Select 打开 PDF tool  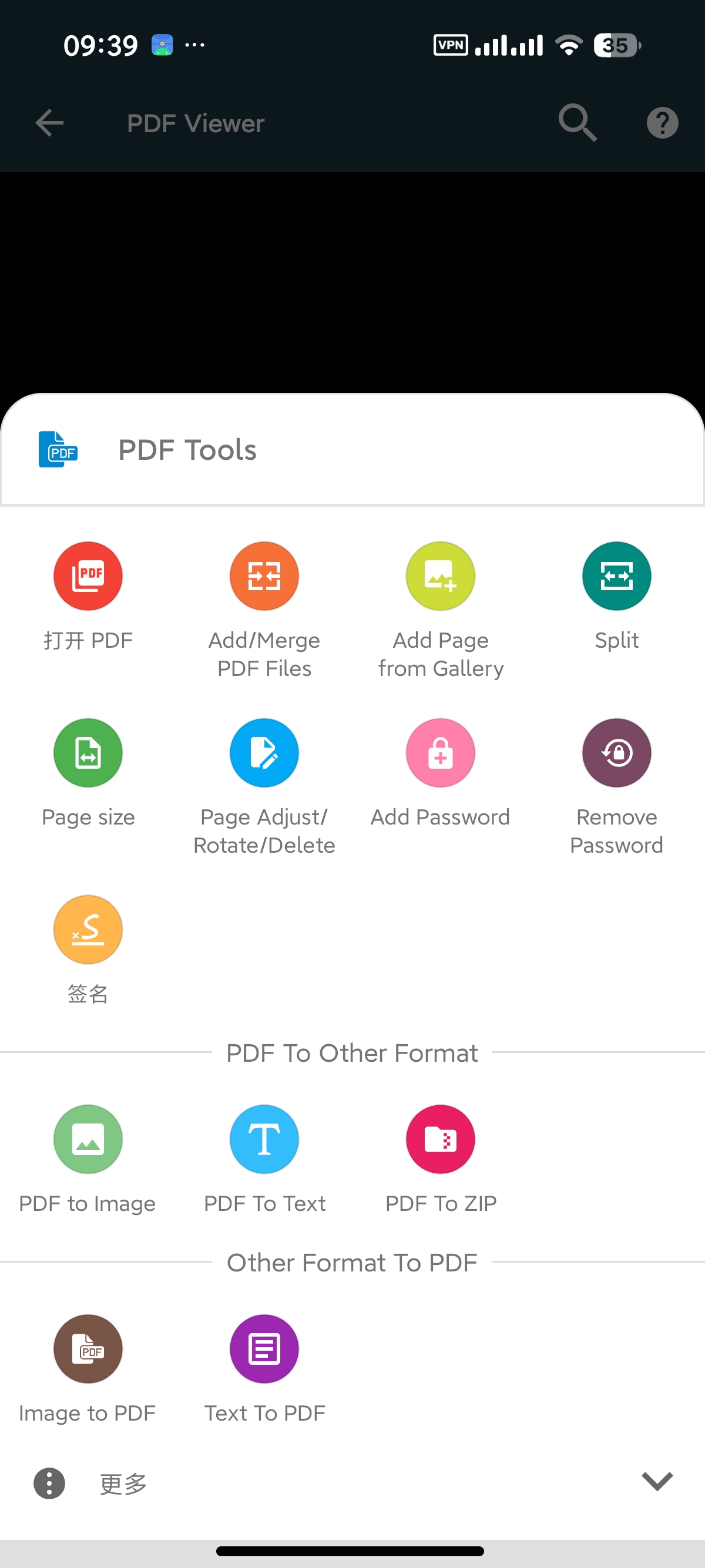coord(88,577)
